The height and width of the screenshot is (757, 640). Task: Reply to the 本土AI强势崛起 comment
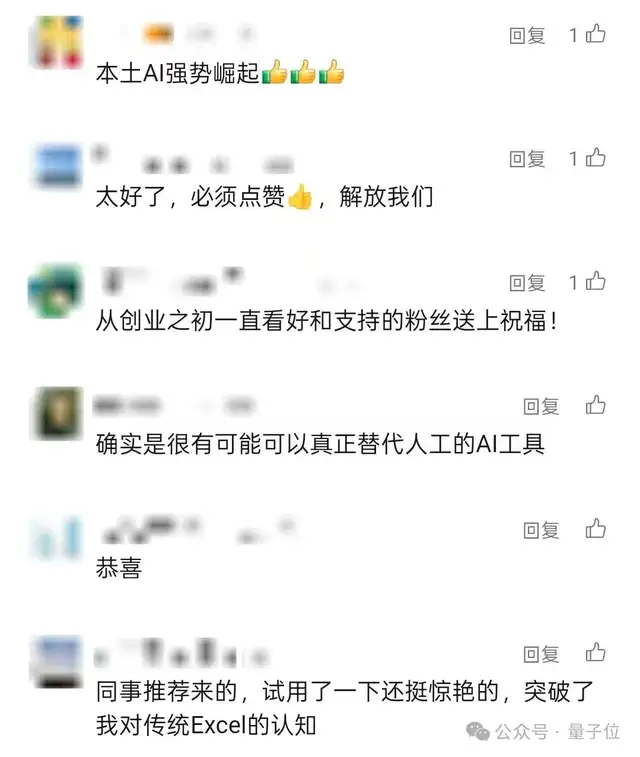coord(528,35)
